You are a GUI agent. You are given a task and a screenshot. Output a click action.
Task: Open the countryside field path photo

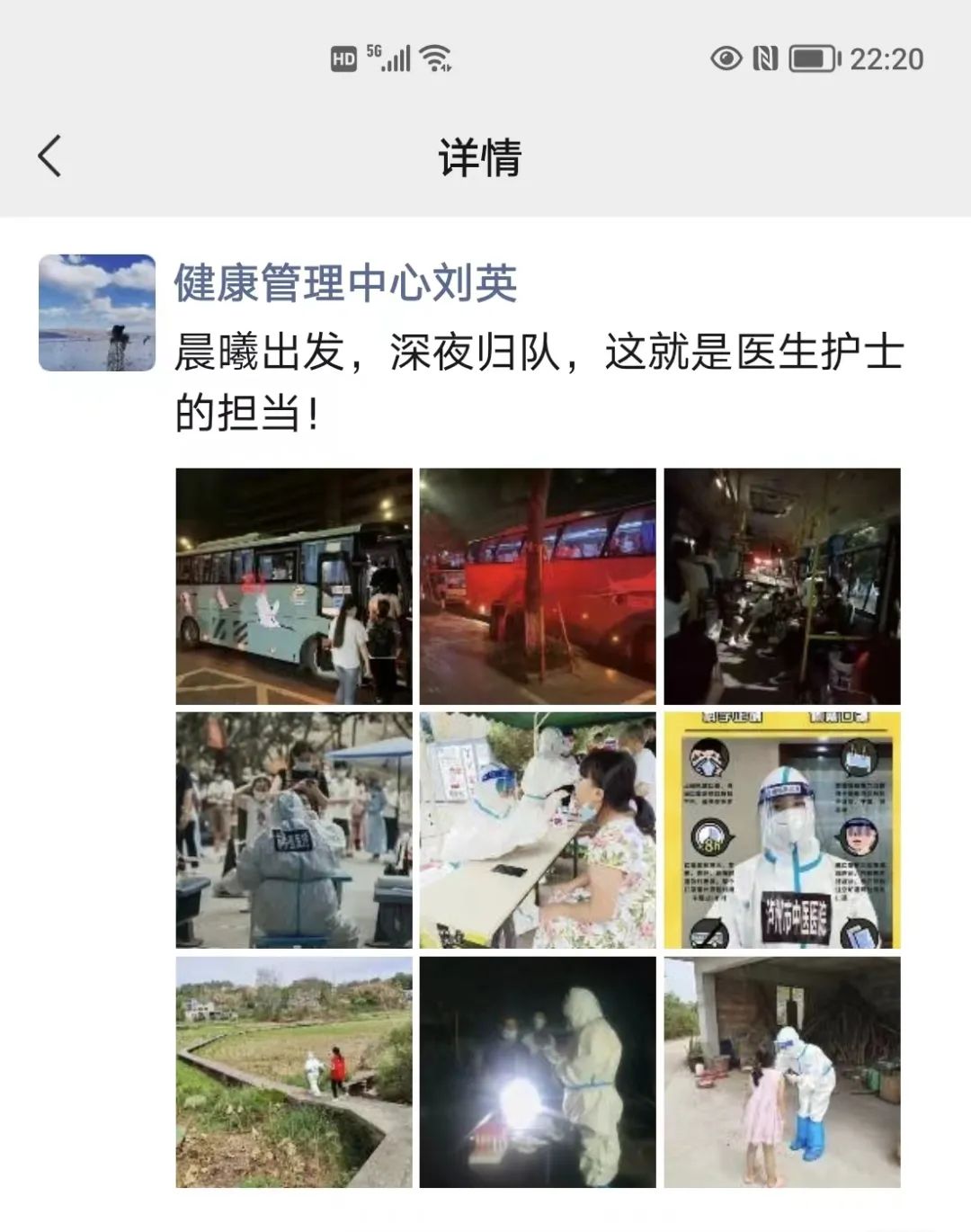(x=294, y=1072)
